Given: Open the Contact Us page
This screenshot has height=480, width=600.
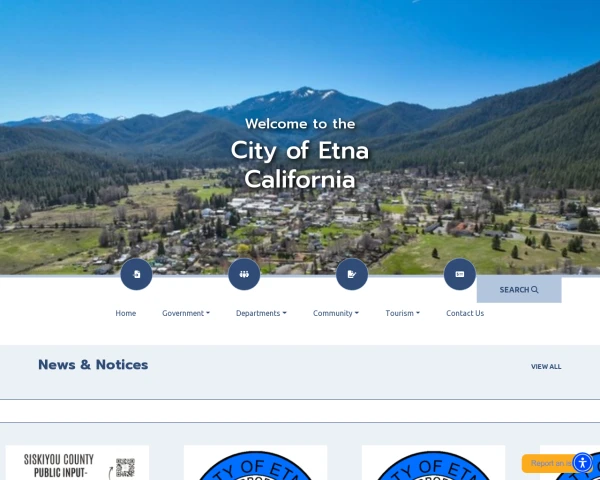Looking at the screenshot, I should (x=465, y=313).
